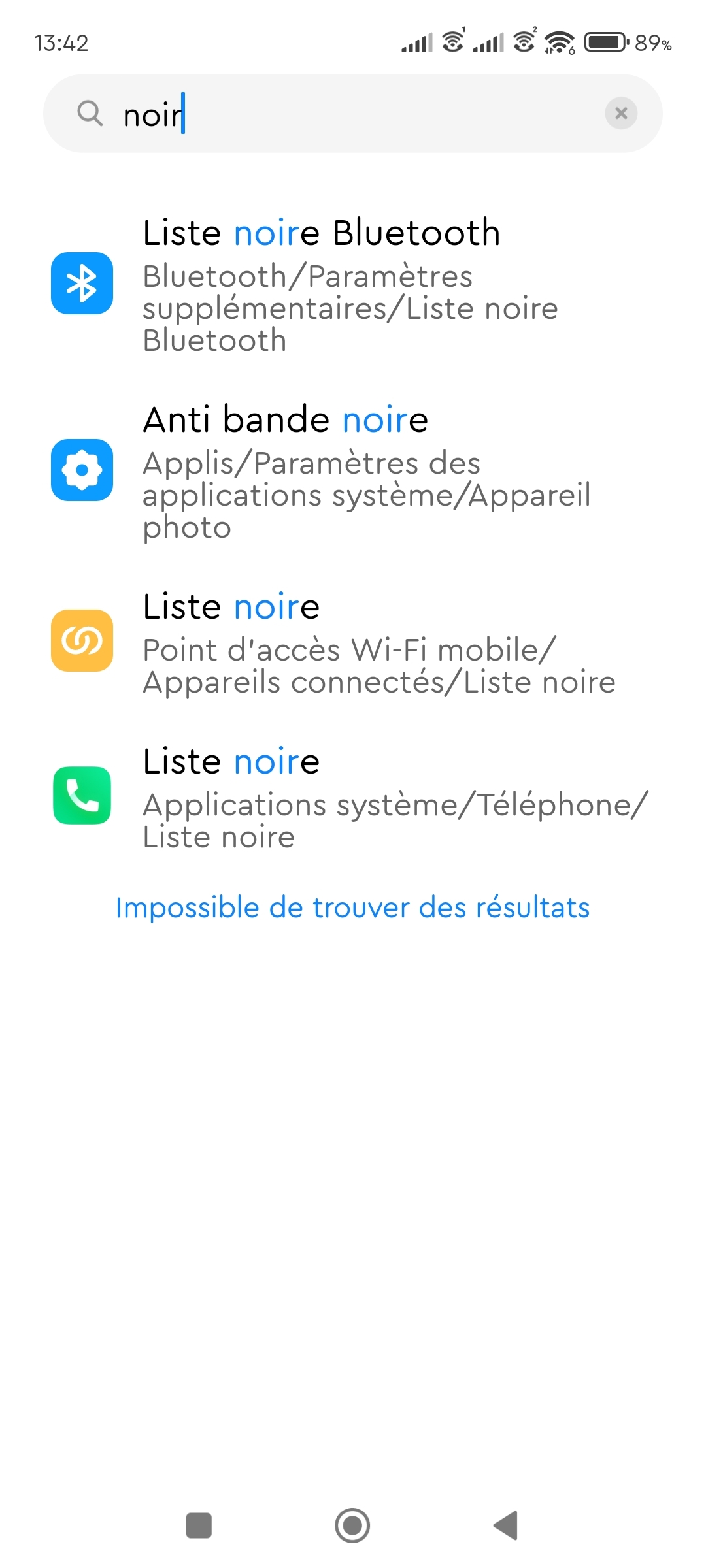Tap the "Impossible de trouver des résultats" link
This screenshot has width=706, height=1568.
(353, 907)
